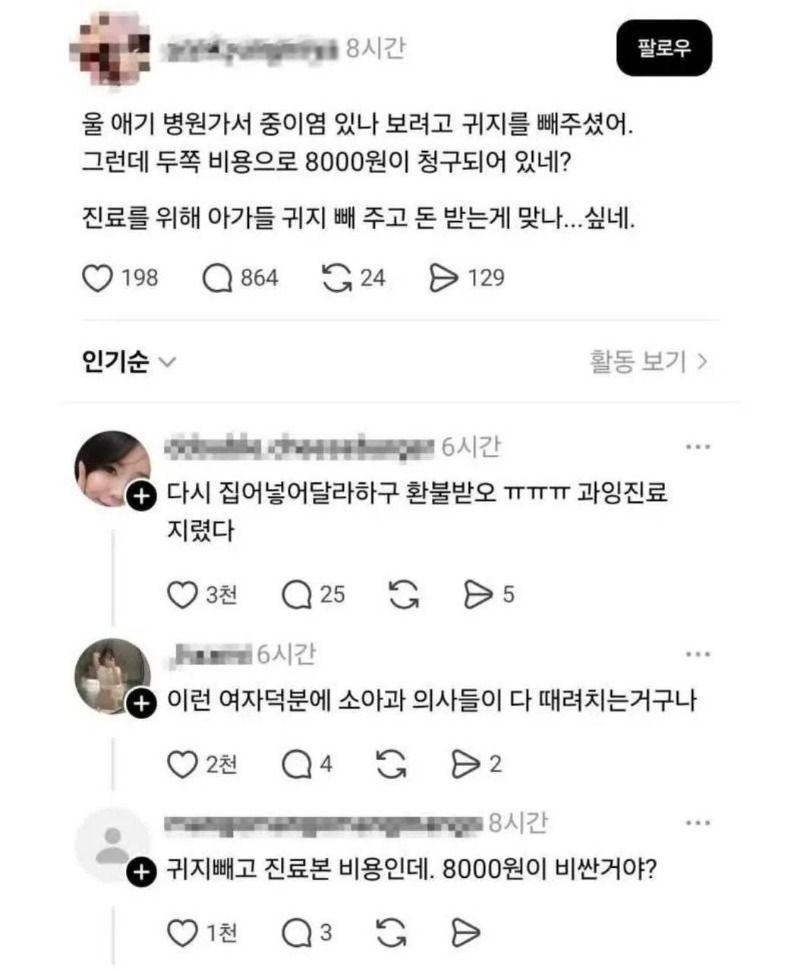View the 25 replies on the 과잉진료 comment
The height and width of the screenshot is (972, 800).
(x=297, y=595)
